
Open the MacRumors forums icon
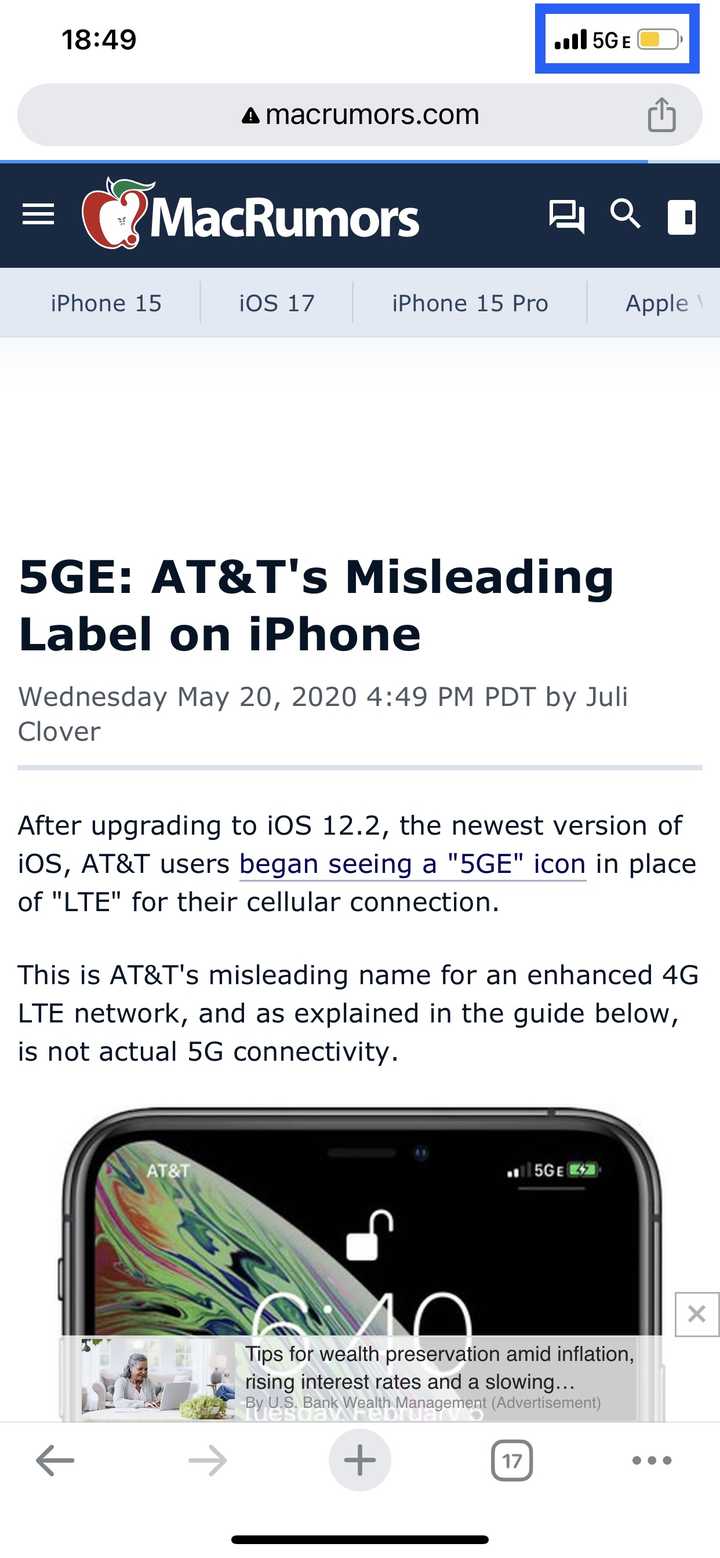point(566,215)
